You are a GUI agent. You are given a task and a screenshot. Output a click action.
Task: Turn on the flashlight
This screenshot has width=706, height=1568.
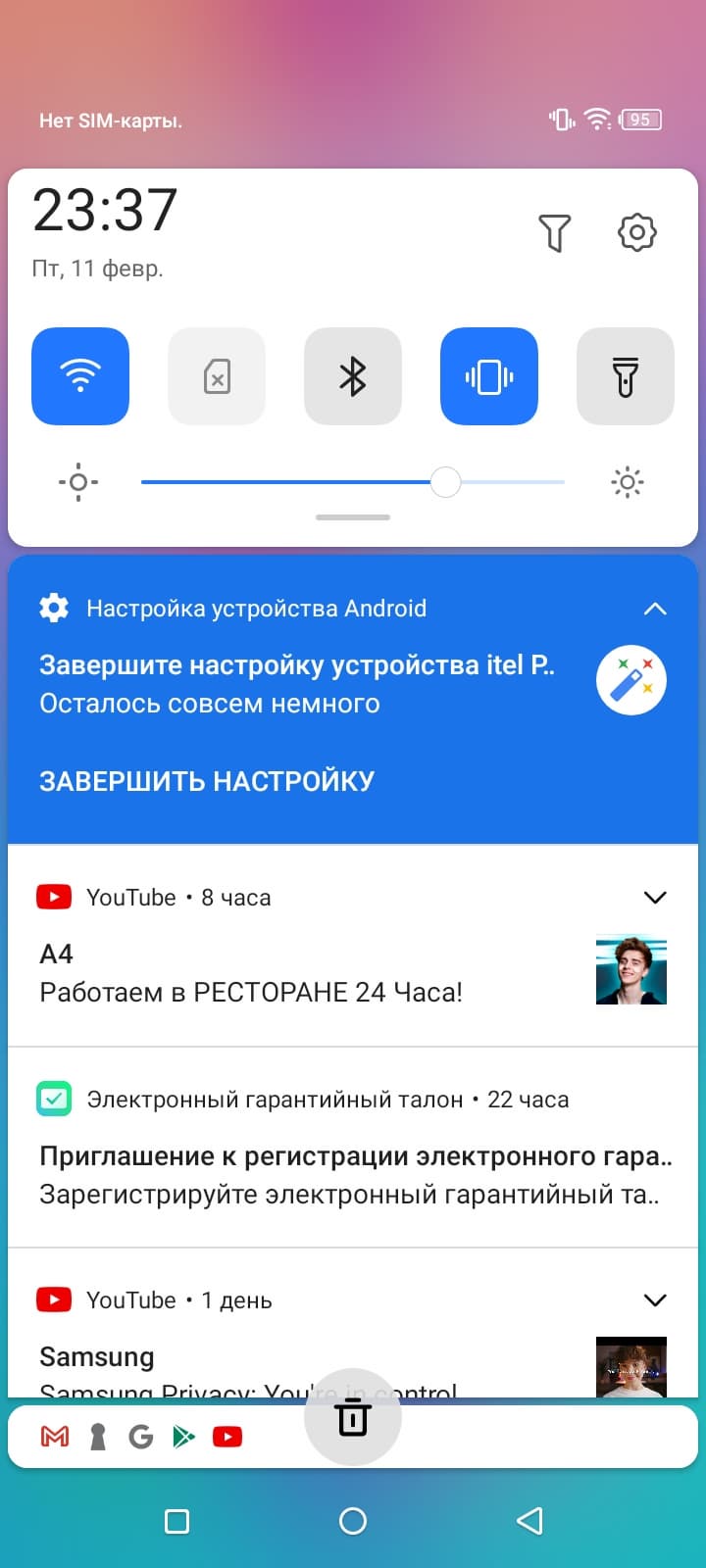pyautogui.click(x=625, y=376)
